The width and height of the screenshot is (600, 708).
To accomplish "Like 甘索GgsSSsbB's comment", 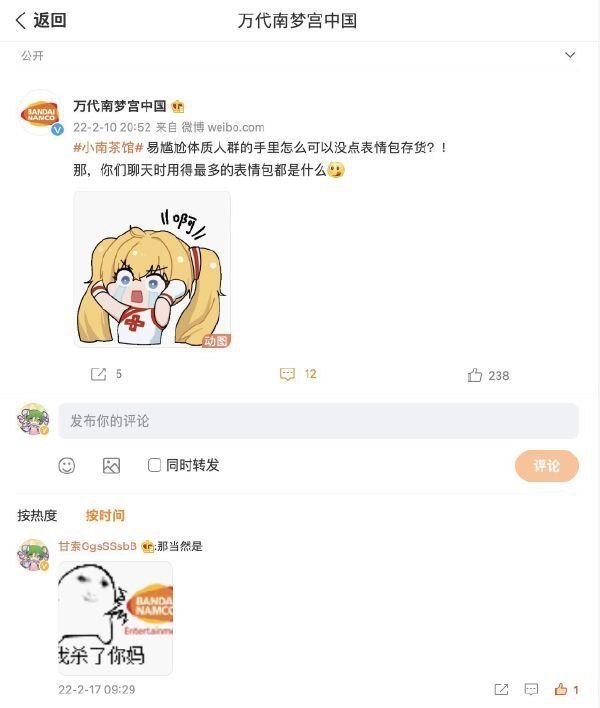I will [566, 689].
